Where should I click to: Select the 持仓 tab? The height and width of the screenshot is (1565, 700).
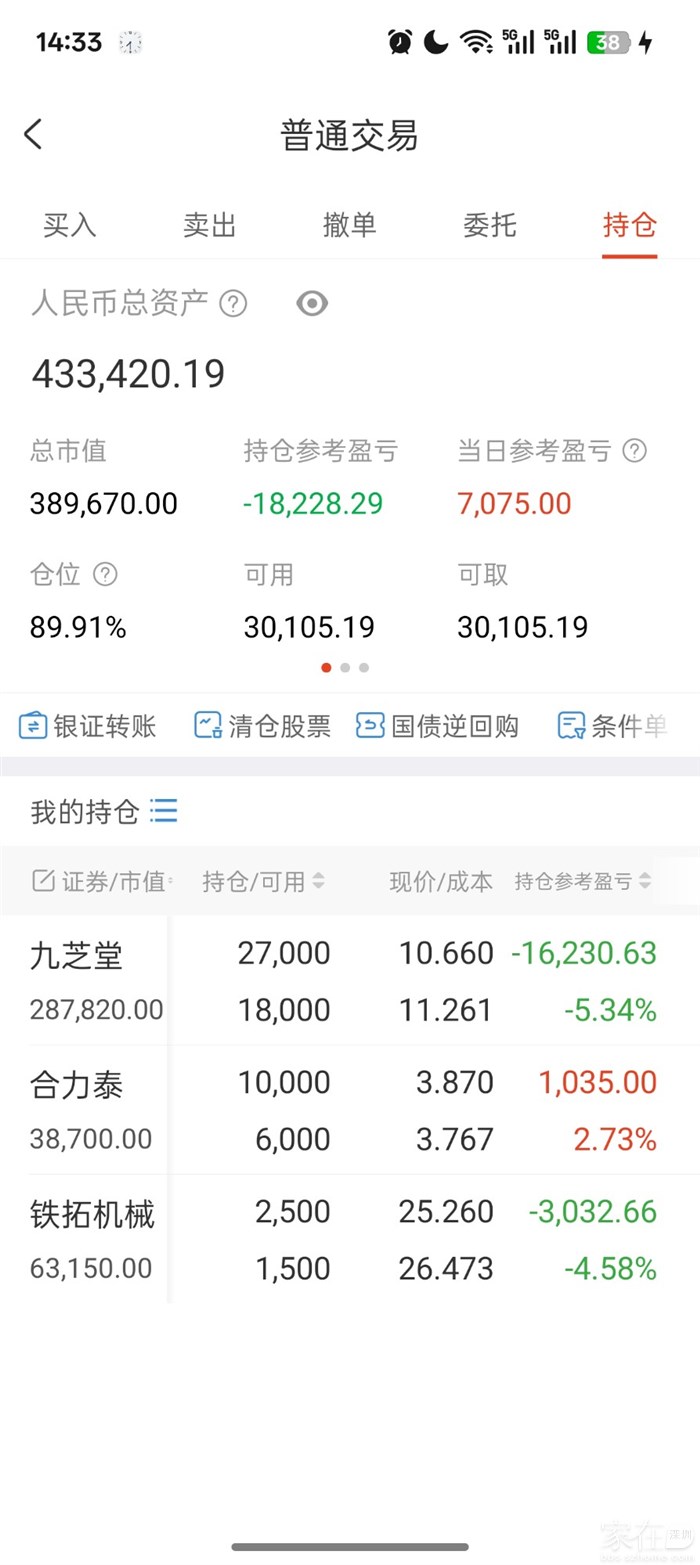(x=630, y=225)
